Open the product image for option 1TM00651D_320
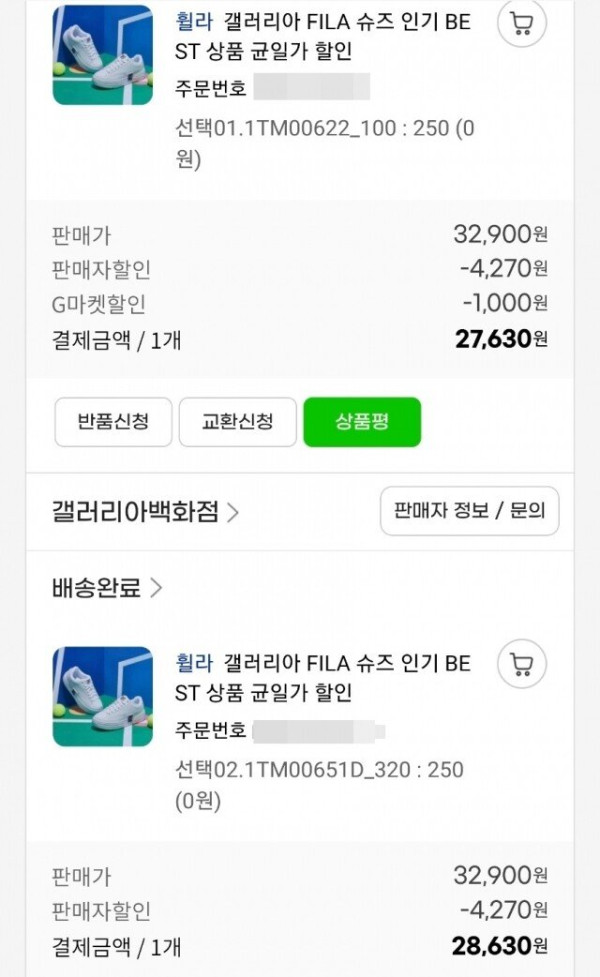Screen dimensions: 600x977 pyautogui.click(x=102, y=696)
